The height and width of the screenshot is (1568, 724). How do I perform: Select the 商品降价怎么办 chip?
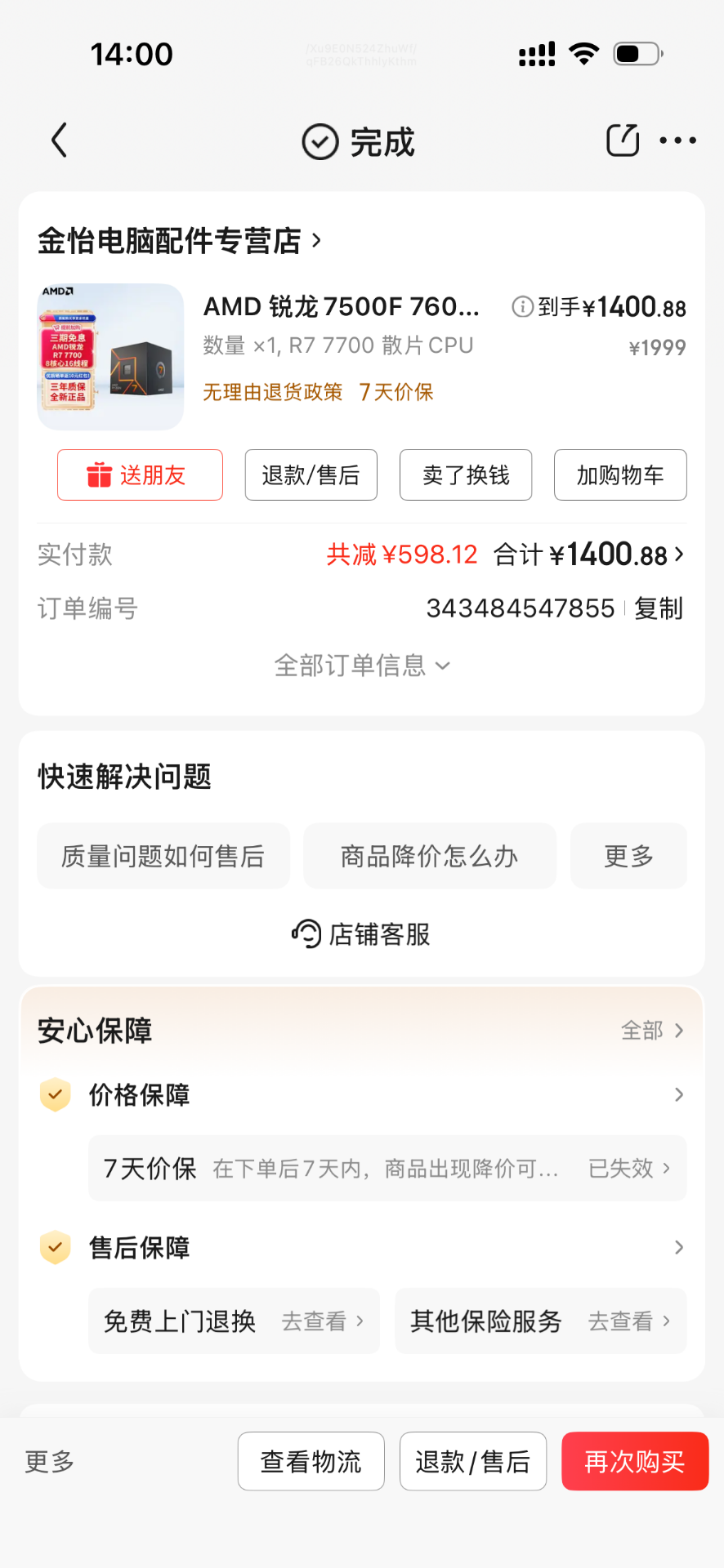(430, 856)
